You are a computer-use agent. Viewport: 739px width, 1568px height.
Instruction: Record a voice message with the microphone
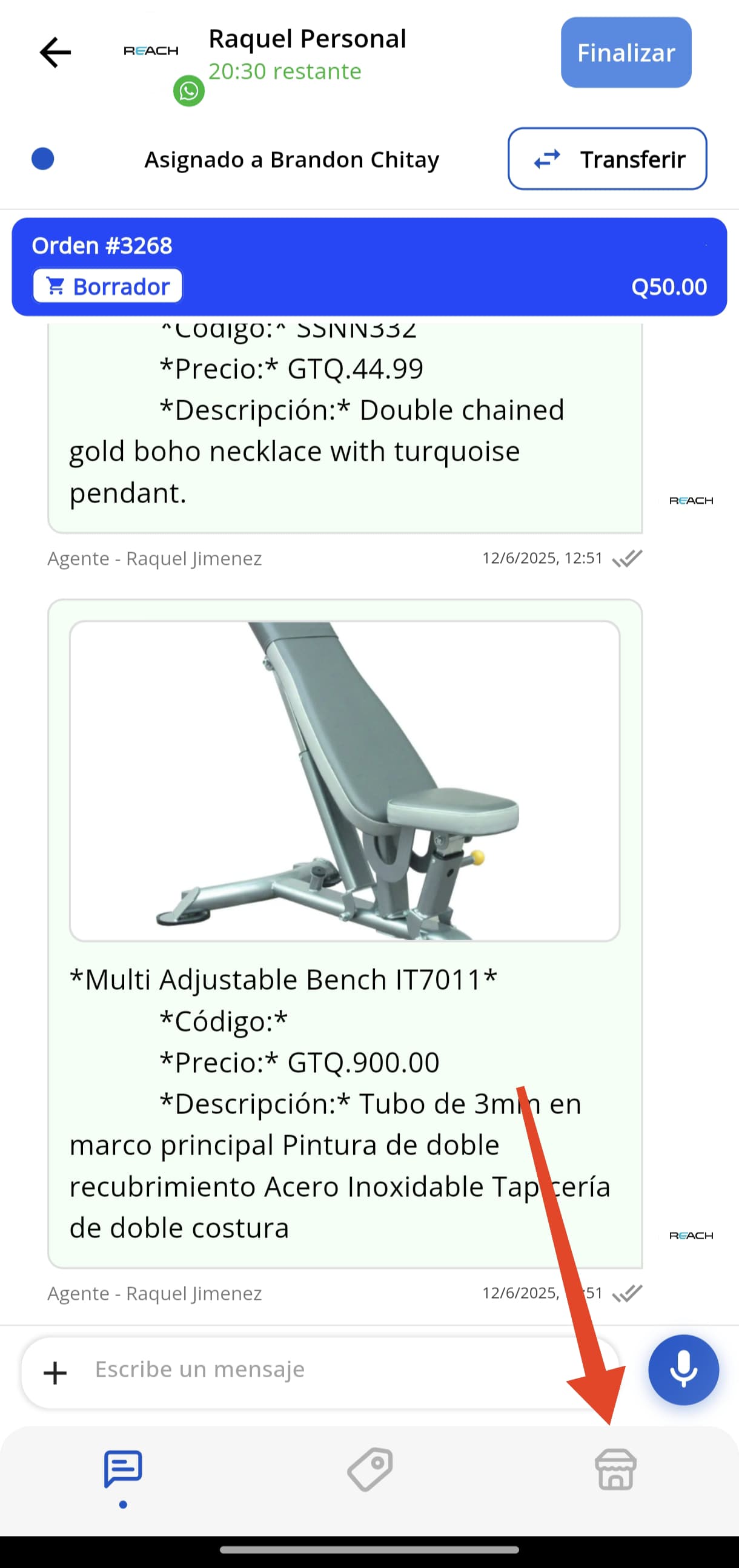[683, 1369]
